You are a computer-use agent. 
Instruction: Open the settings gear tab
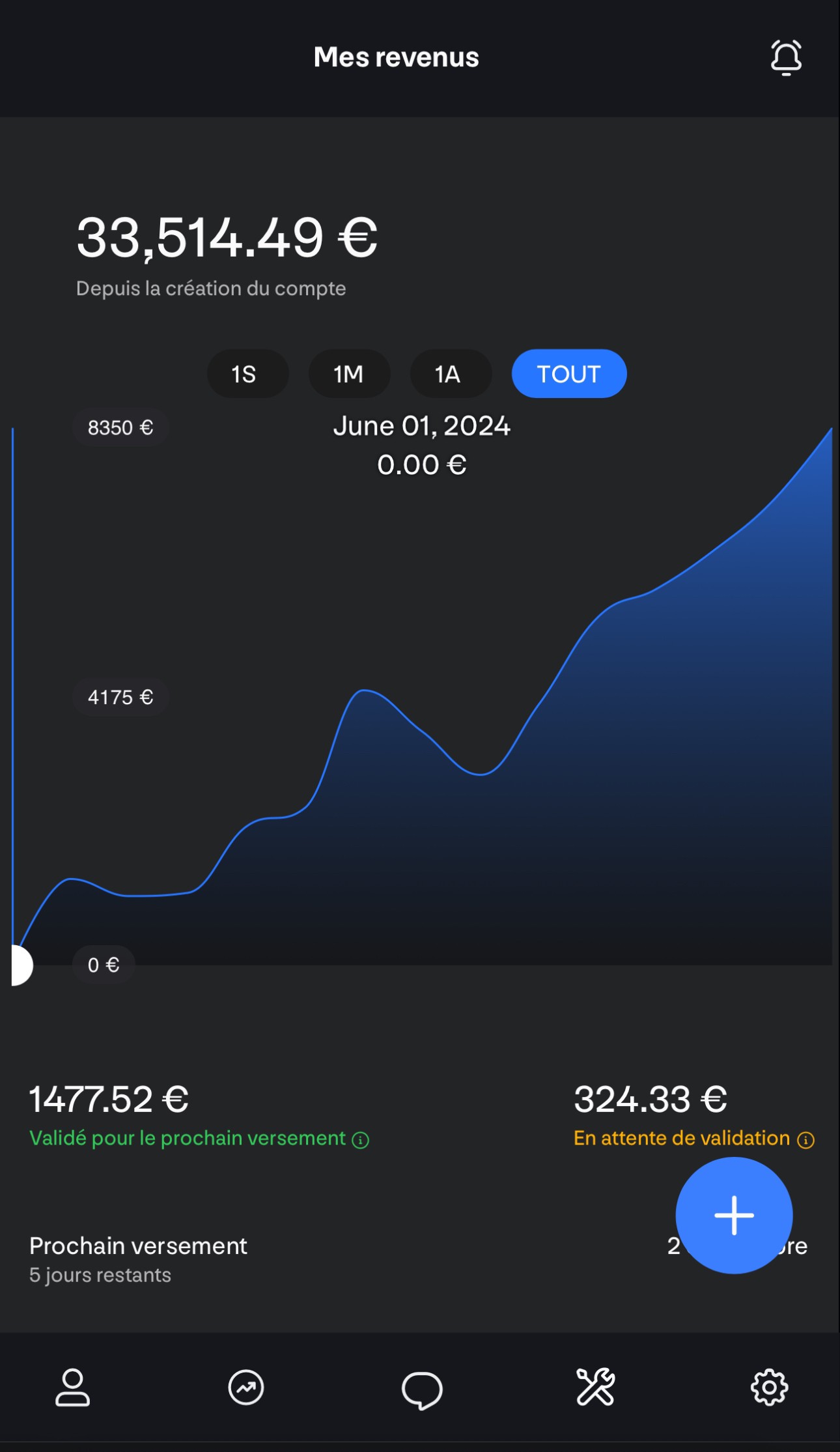pyautogui.click(x=770, y=1388)
